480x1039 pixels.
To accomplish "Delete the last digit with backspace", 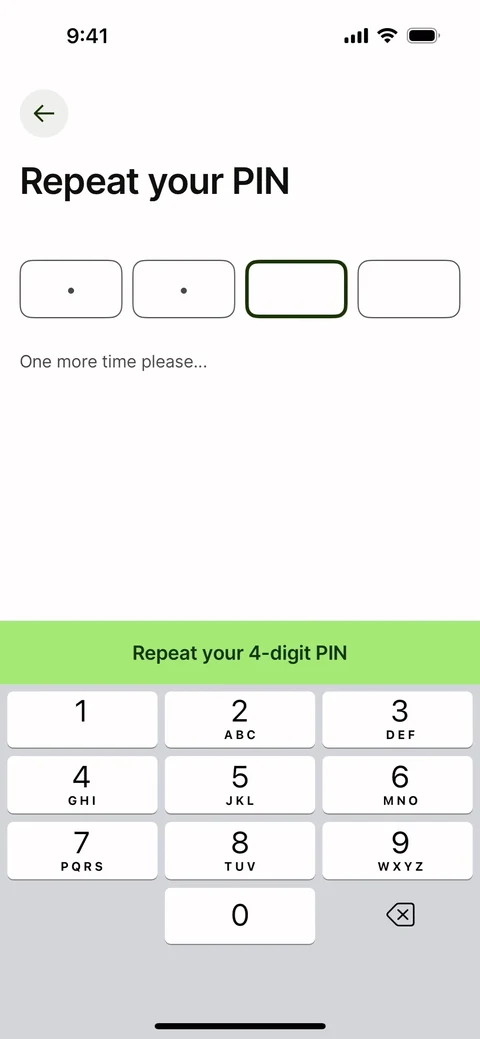I will coord(400,915).
